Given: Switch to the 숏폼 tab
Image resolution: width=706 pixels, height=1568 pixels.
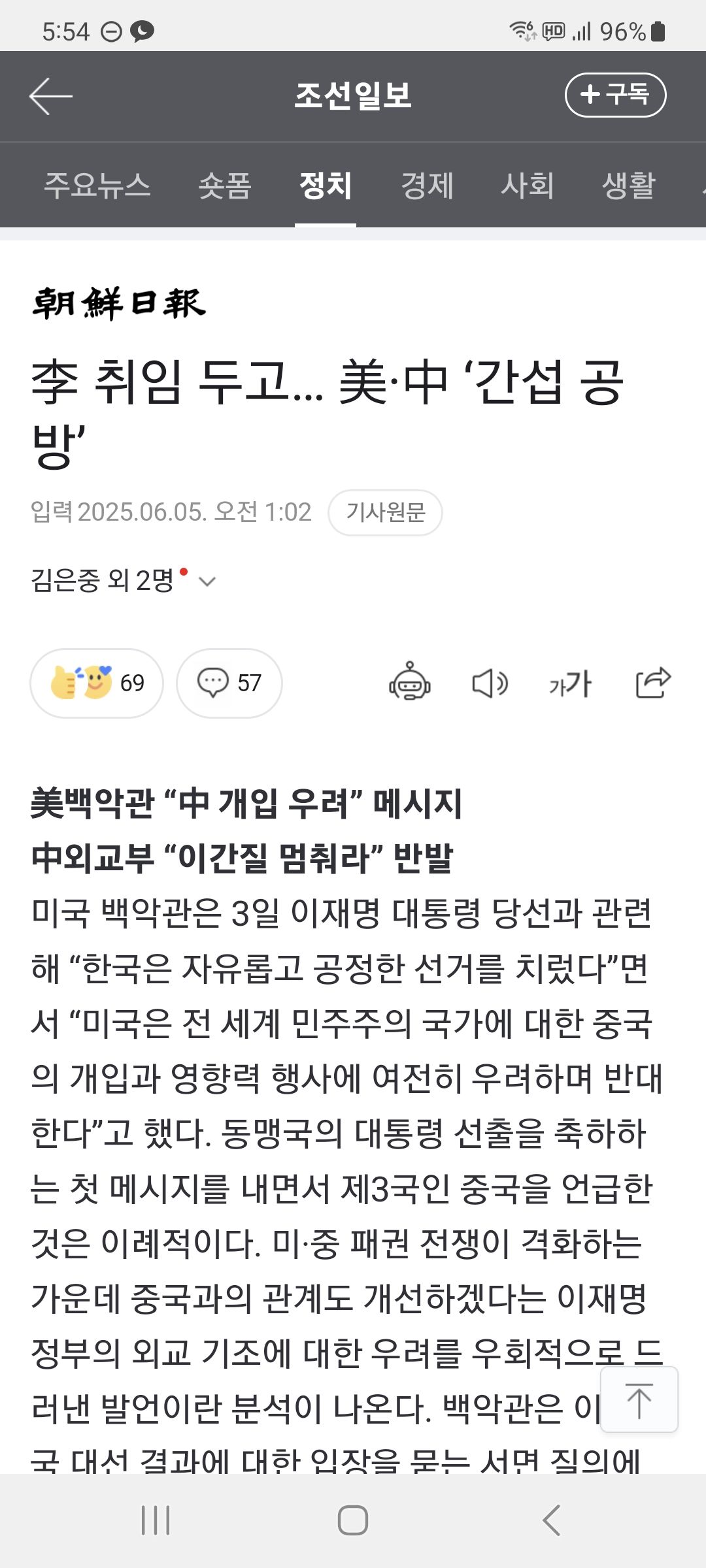Looking at the screenshot, I should point(225,186).
